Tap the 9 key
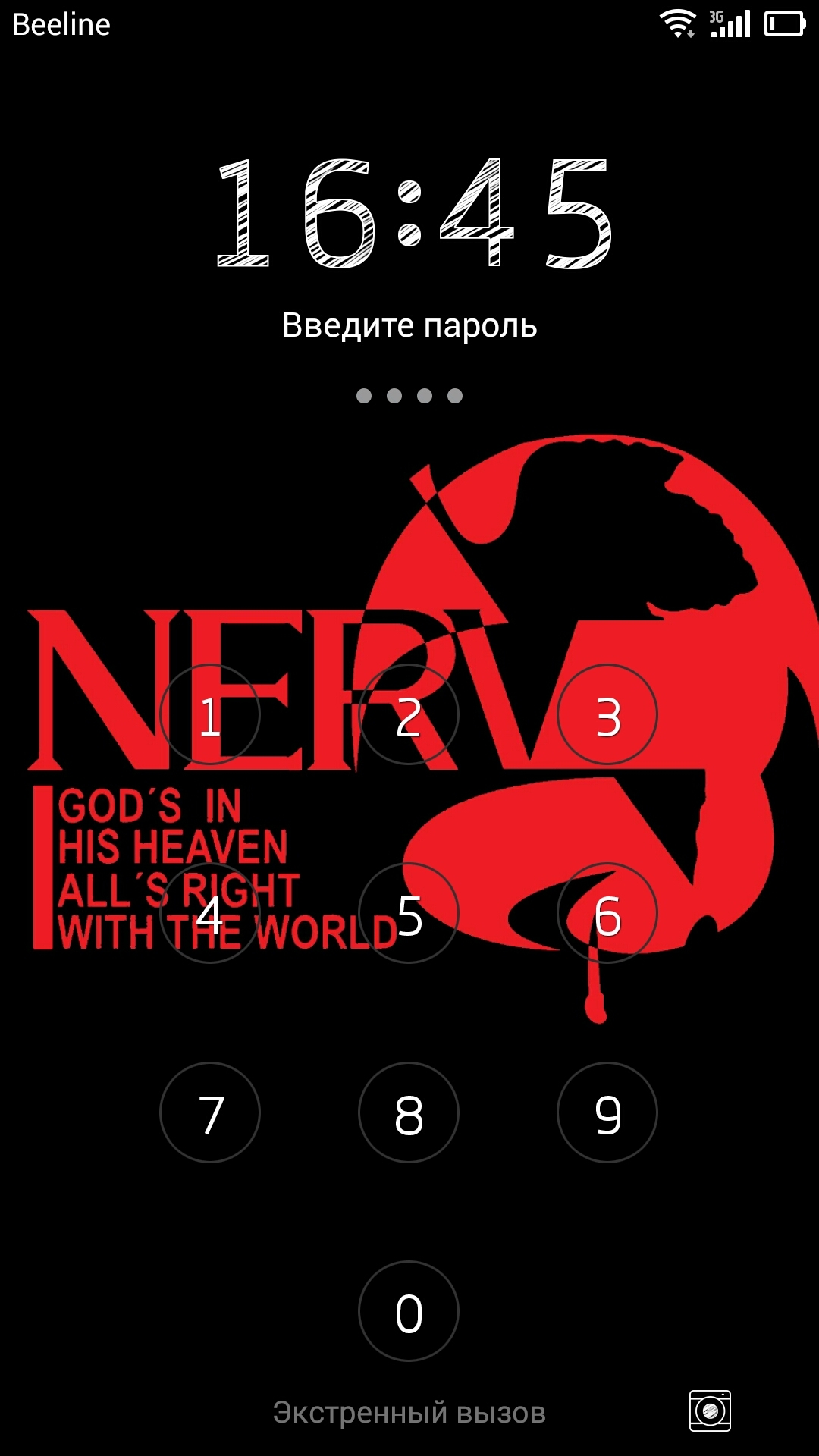 click(607, 1112)
